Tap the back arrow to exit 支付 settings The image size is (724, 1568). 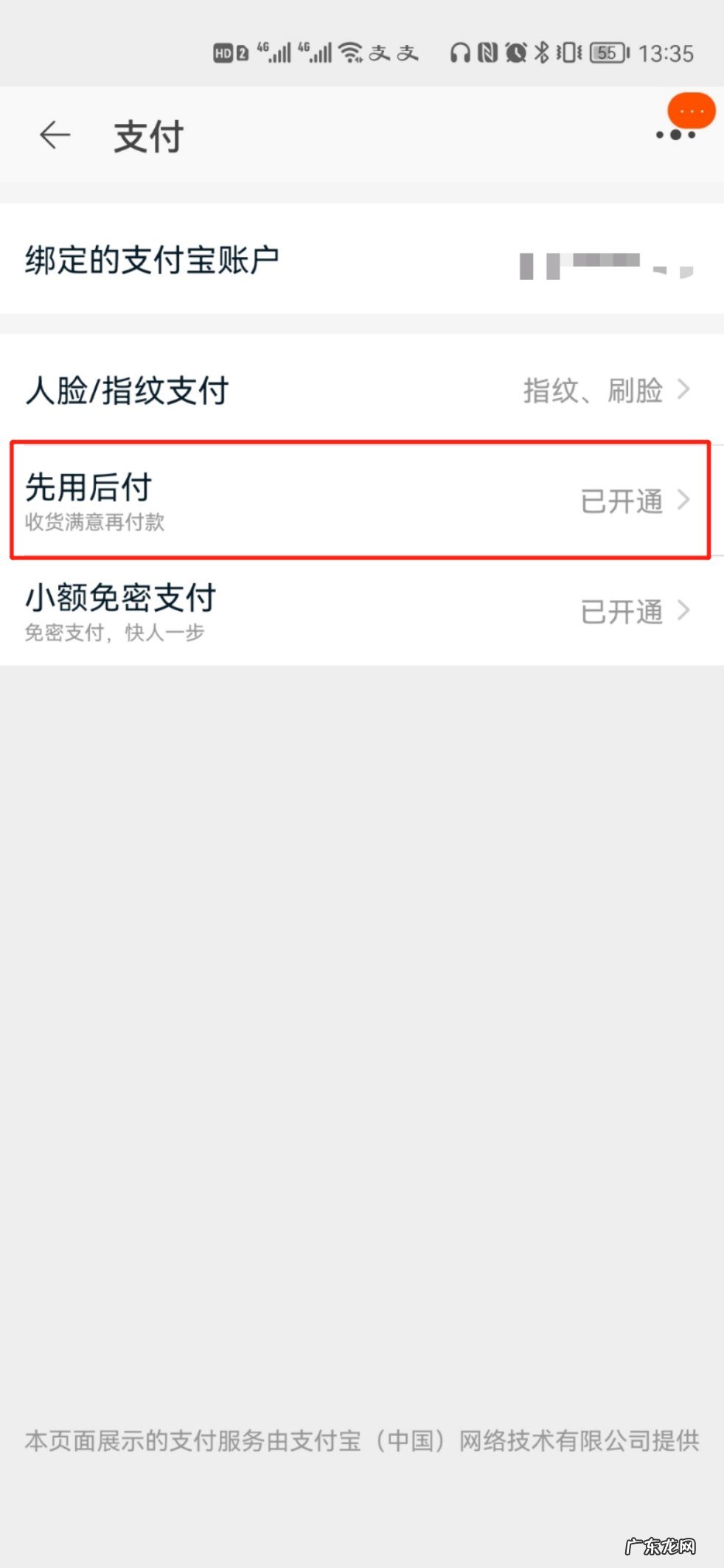53,135
